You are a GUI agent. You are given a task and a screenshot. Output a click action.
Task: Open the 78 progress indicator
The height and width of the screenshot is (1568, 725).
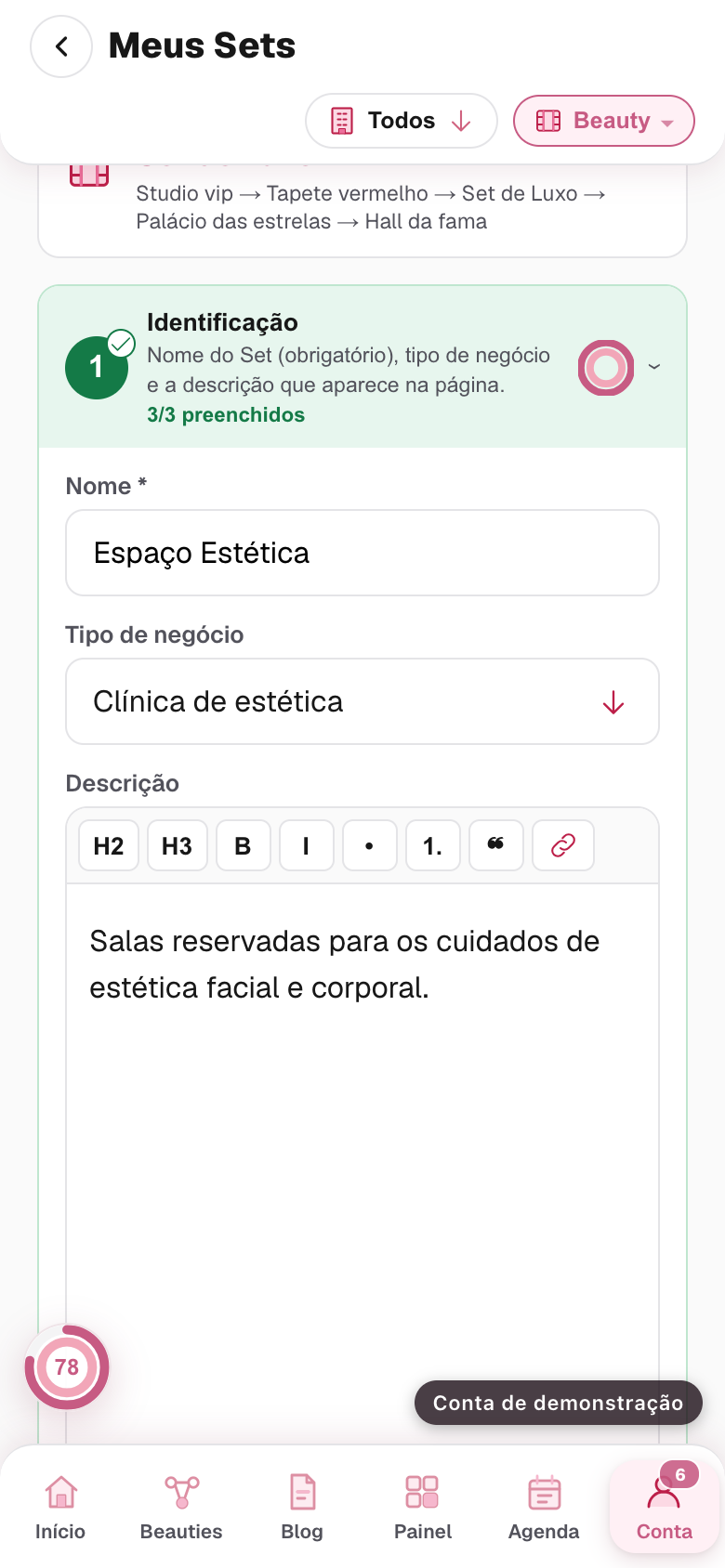pos(67,1367)
